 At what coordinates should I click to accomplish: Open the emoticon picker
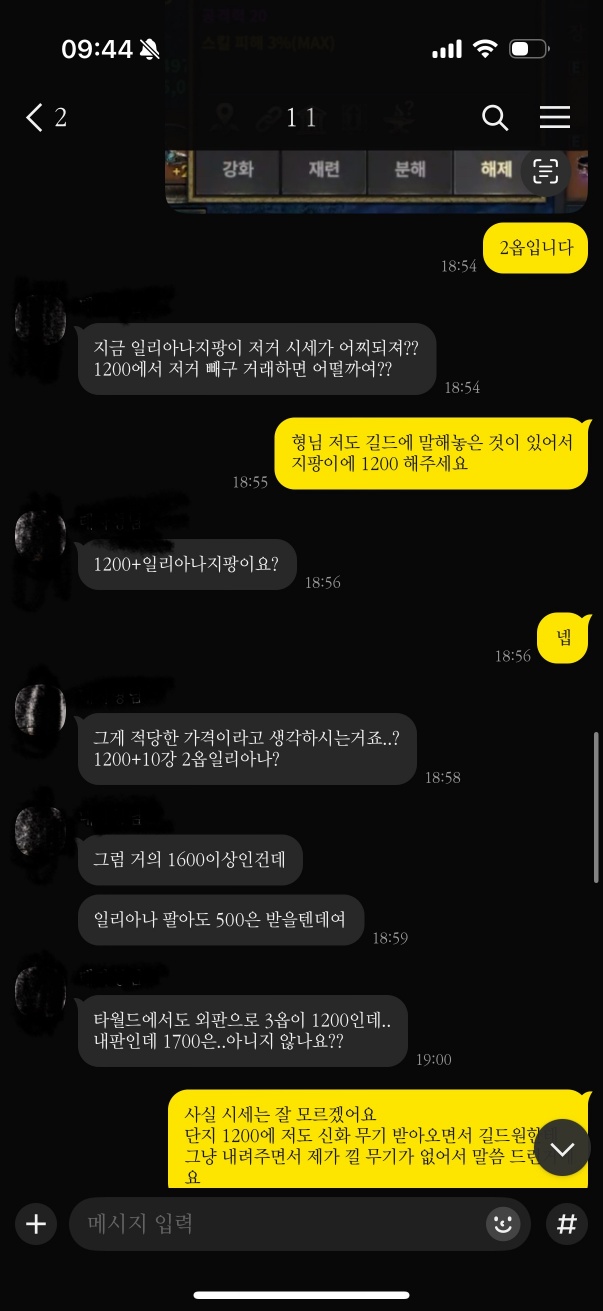(503, 1224)
